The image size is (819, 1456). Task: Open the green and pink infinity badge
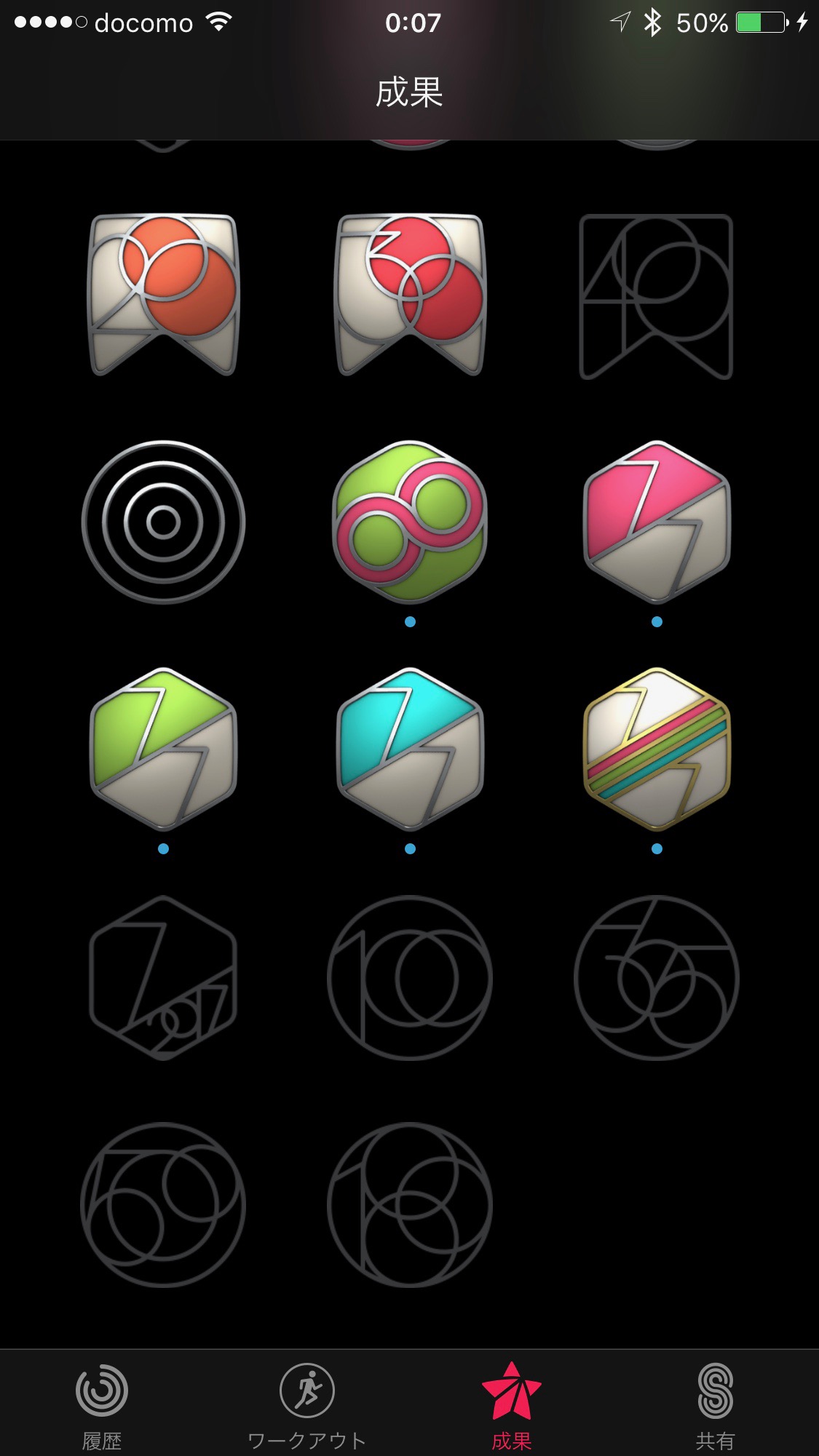point(410,522)
